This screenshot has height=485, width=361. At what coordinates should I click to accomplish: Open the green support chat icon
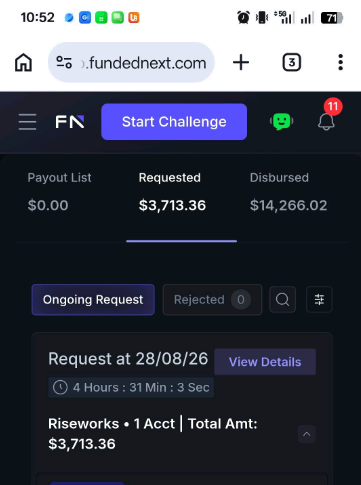tap(282, 121)
